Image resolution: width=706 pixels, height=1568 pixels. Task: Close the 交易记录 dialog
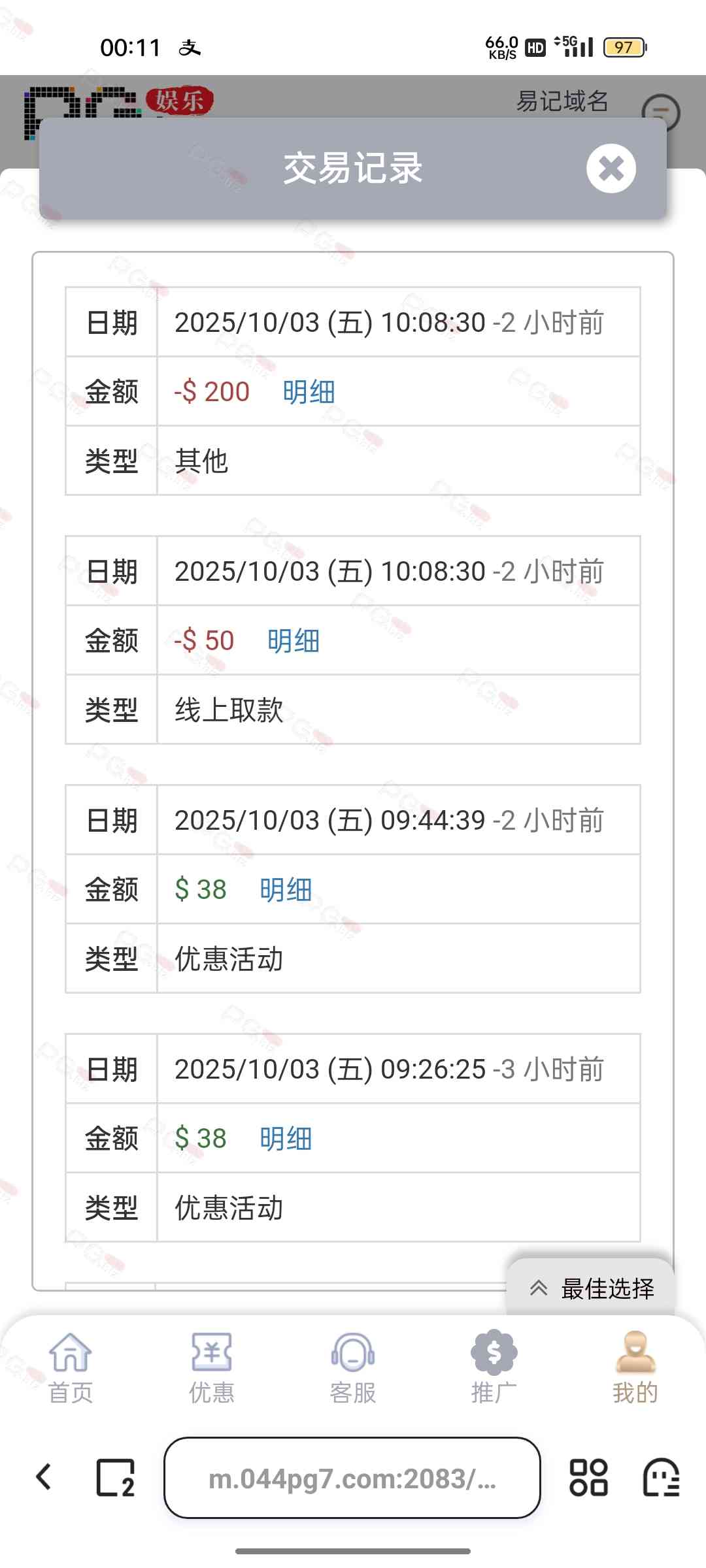pyautogui.click(x=611, y=169)
